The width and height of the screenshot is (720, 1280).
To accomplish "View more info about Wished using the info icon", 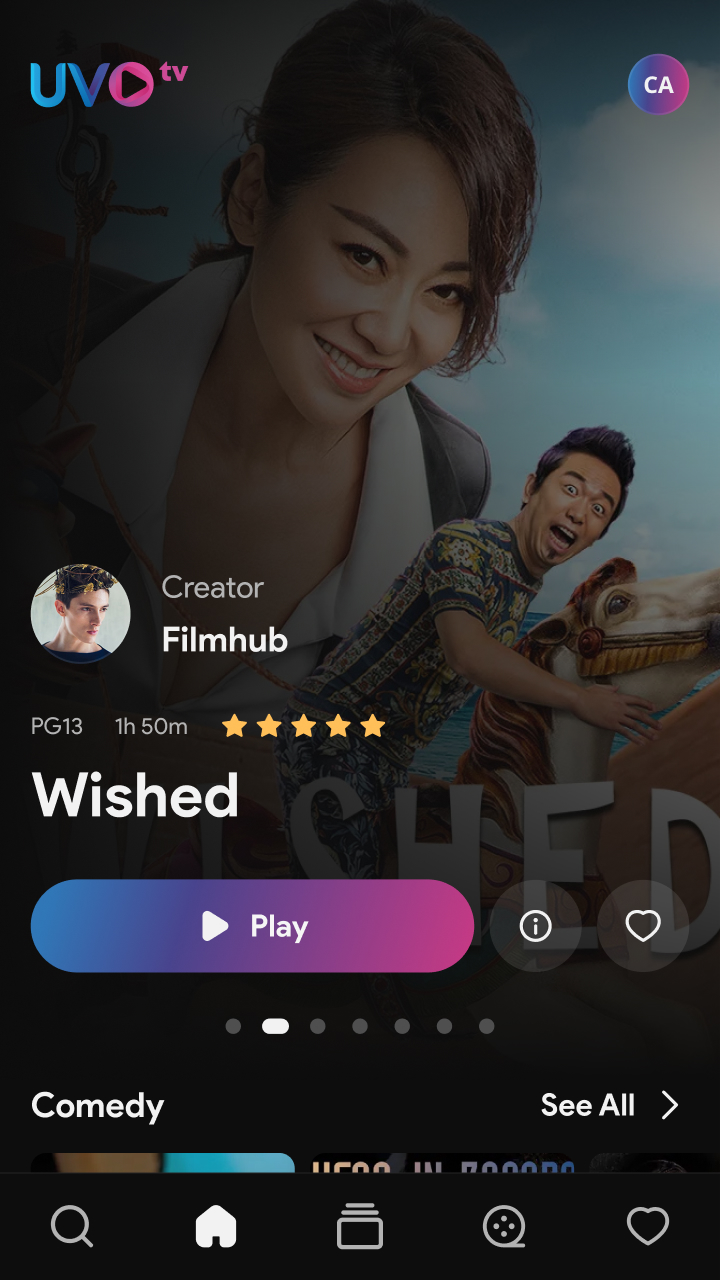I will click(x=535, y=926).
